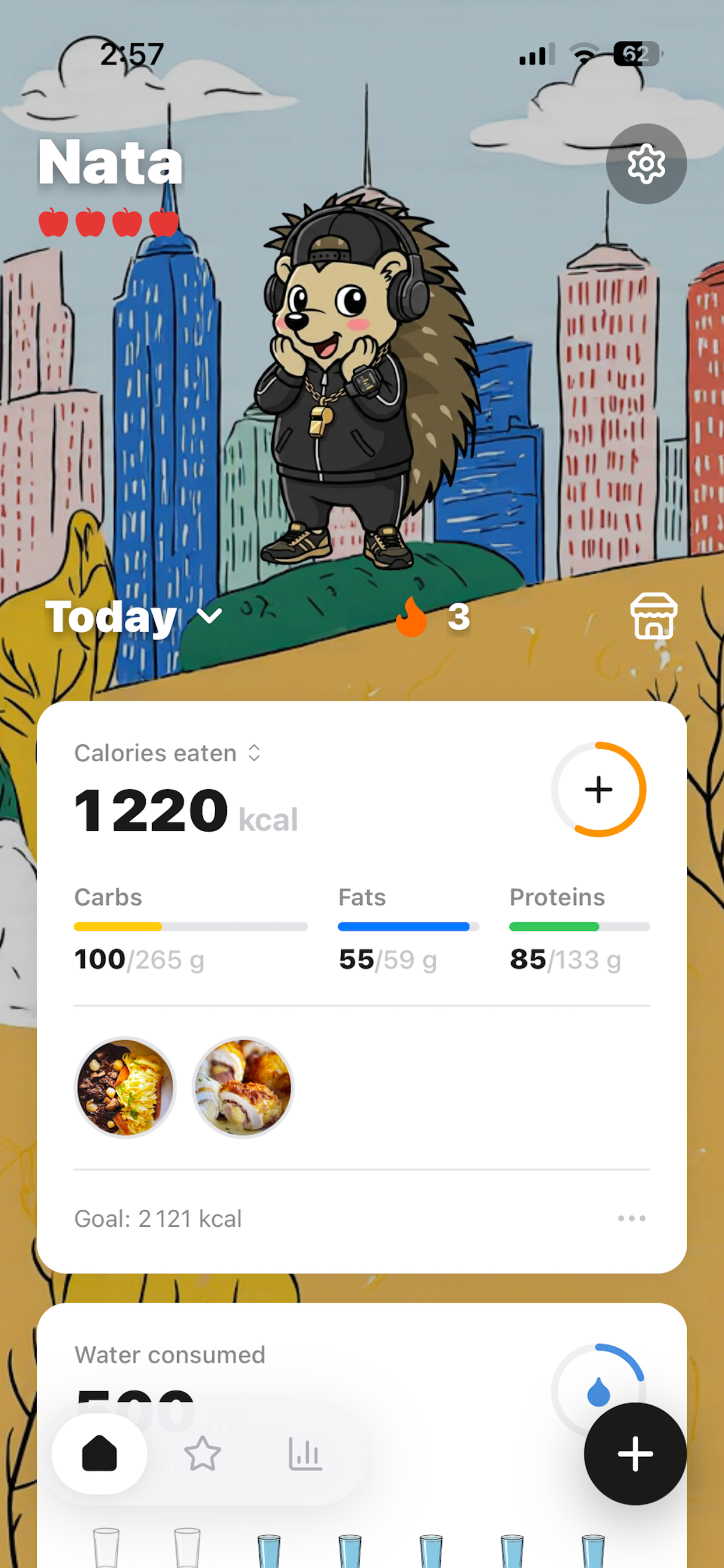Open the Calories eaten metric selector
724x1568 pixels.
click(x=164, y=753)
